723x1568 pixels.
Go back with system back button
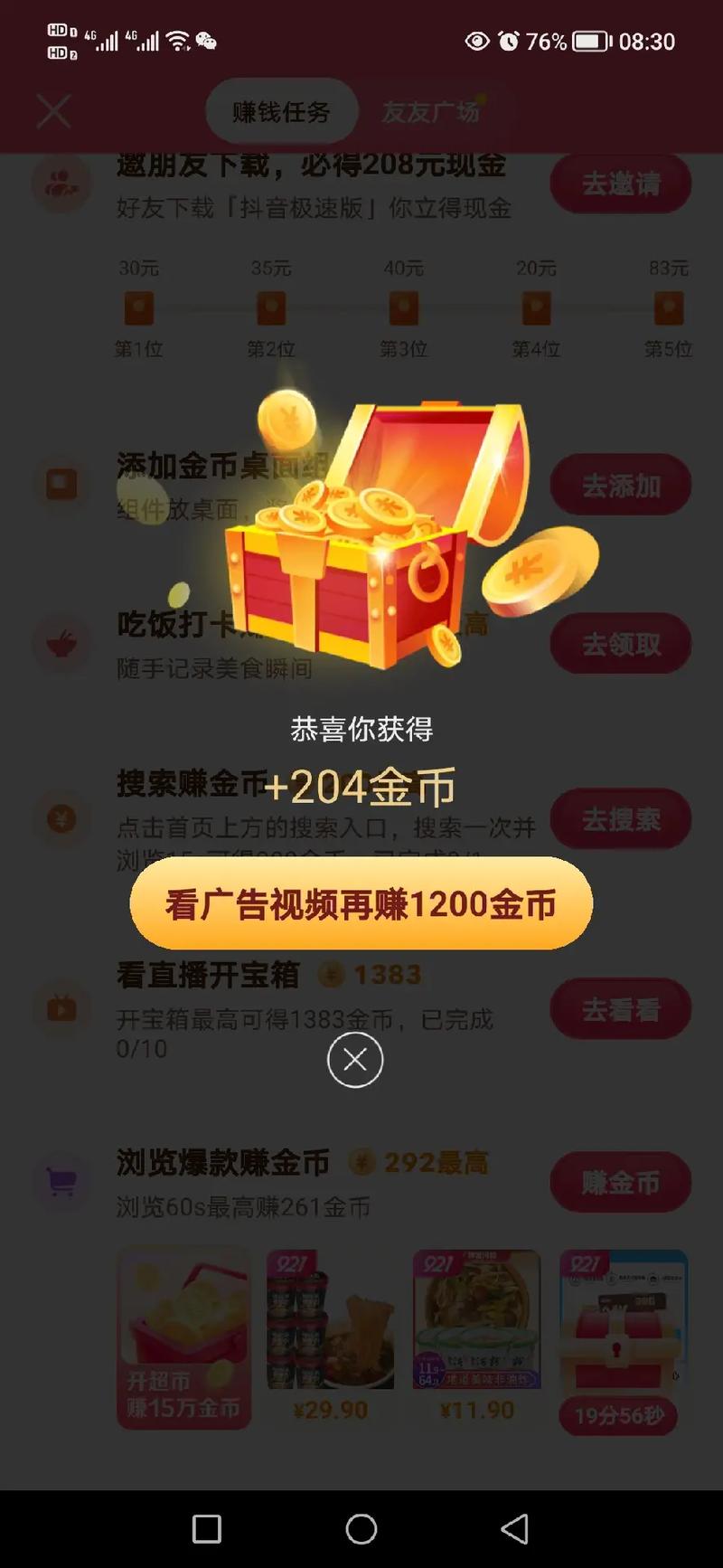point(514,1529)
